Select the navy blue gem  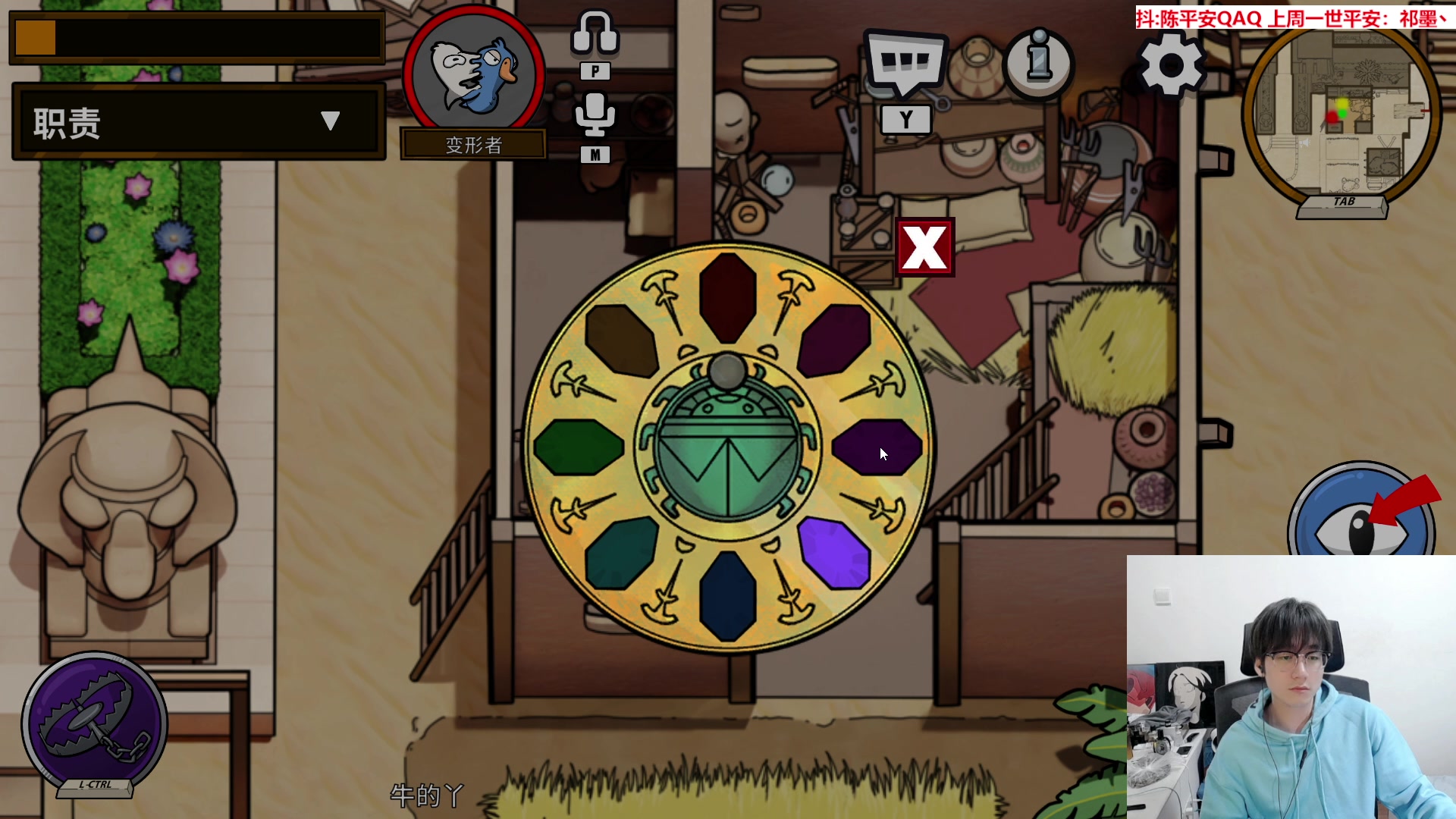point(727,595)
